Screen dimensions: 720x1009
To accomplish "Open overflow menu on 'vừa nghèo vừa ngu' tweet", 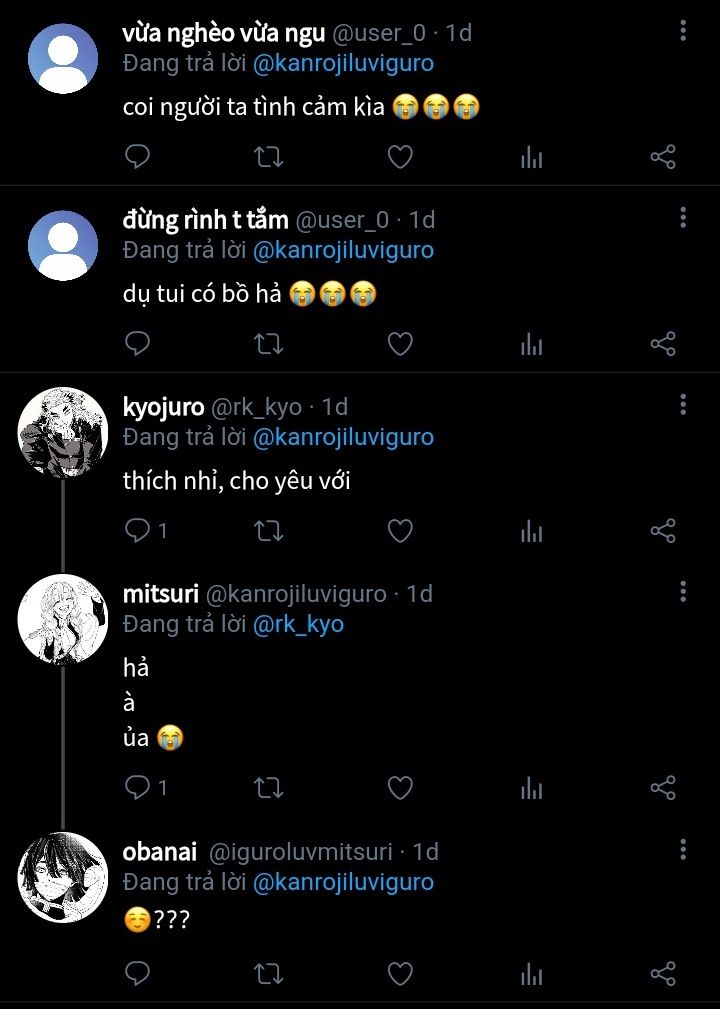I will tap(683, 31).
